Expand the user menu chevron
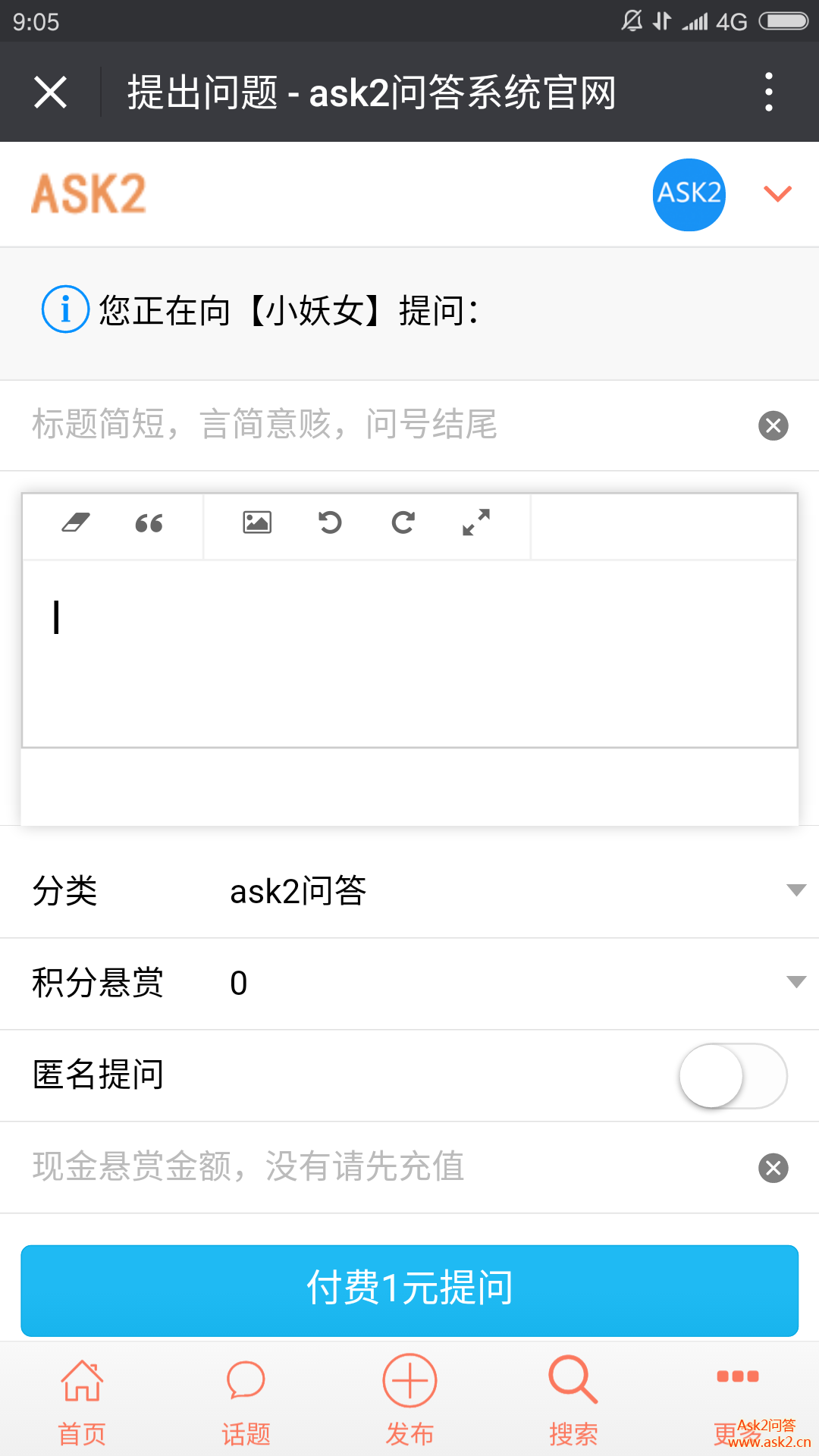The width and height of the screenshot is (819, 1456). tap(777, 194)
